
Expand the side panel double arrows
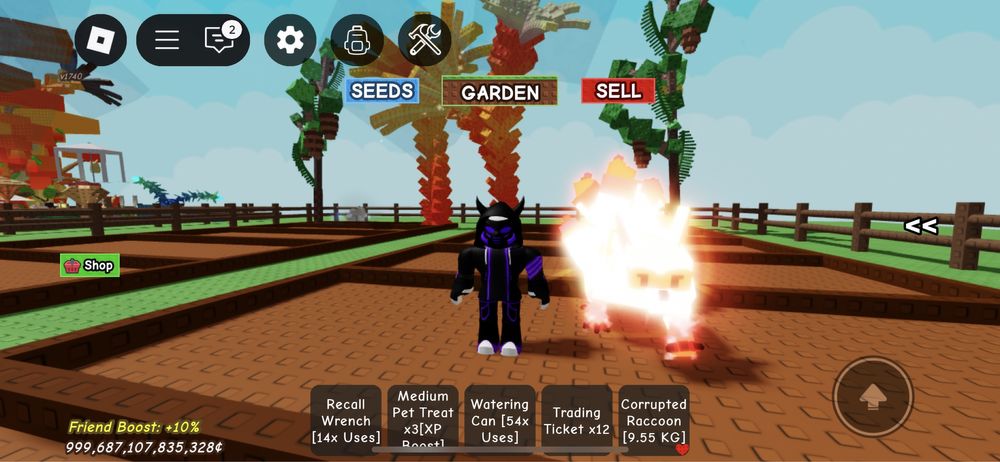[921, 226]
